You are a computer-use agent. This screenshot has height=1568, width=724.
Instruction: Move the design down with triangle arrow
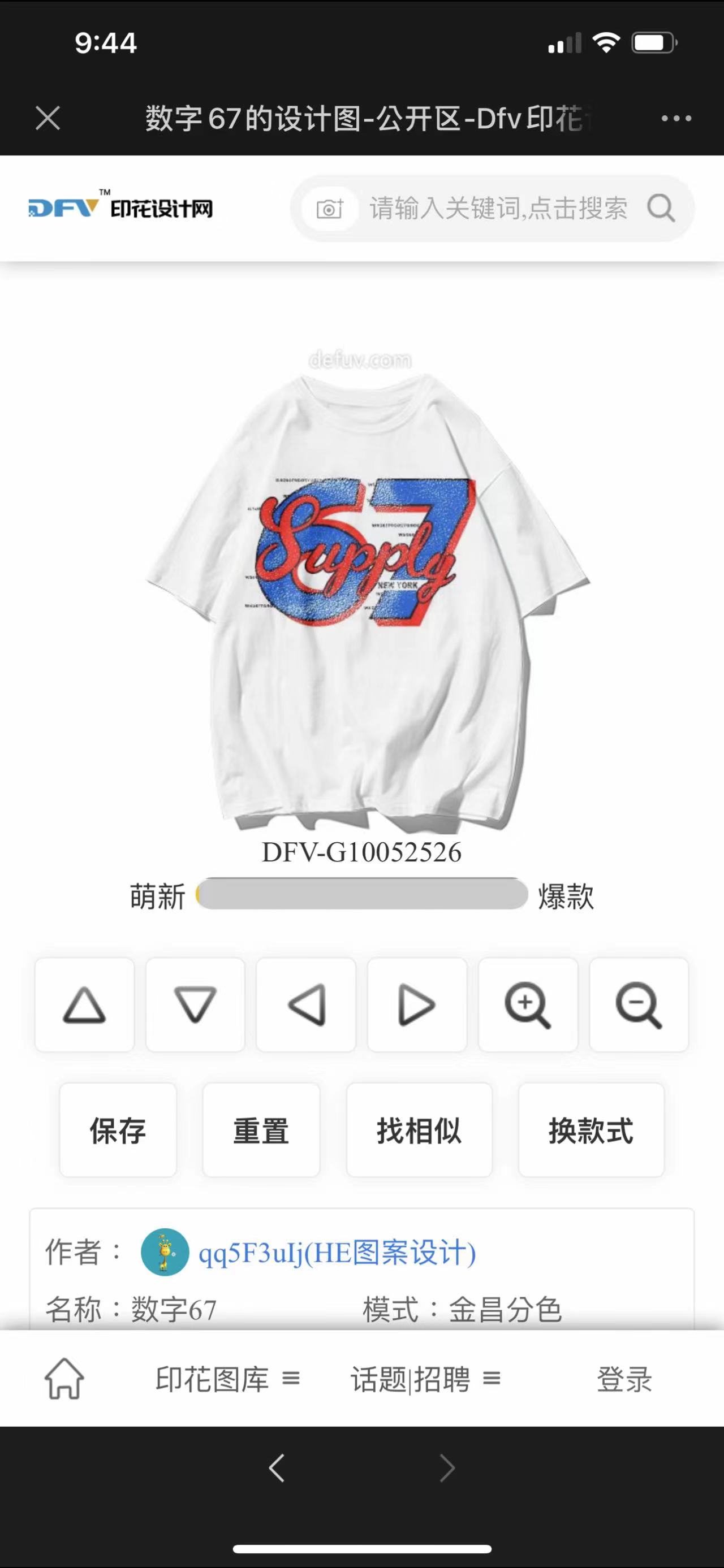click(195, 1004)
